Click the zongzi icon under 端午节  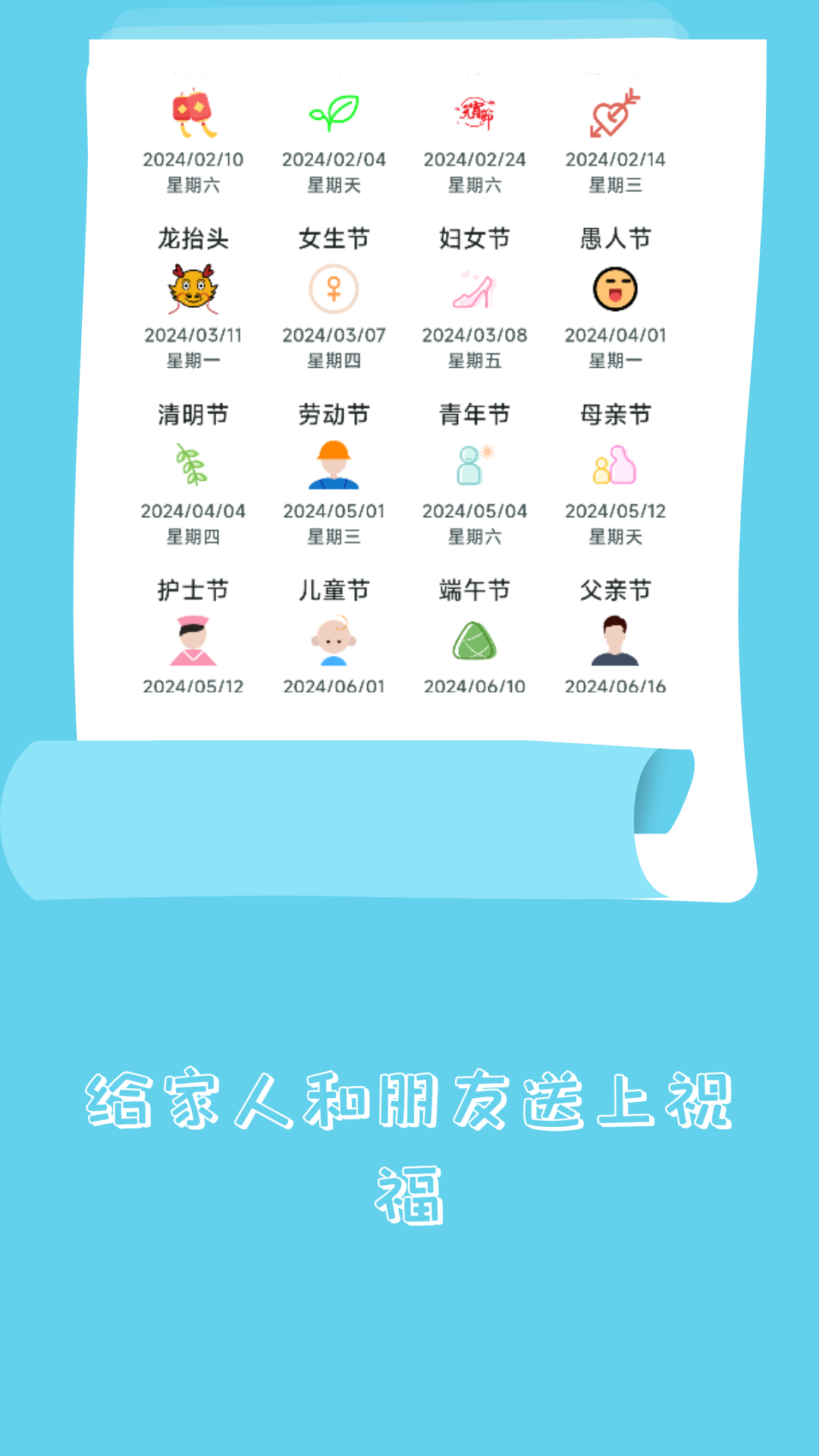[x=475, y=643]
